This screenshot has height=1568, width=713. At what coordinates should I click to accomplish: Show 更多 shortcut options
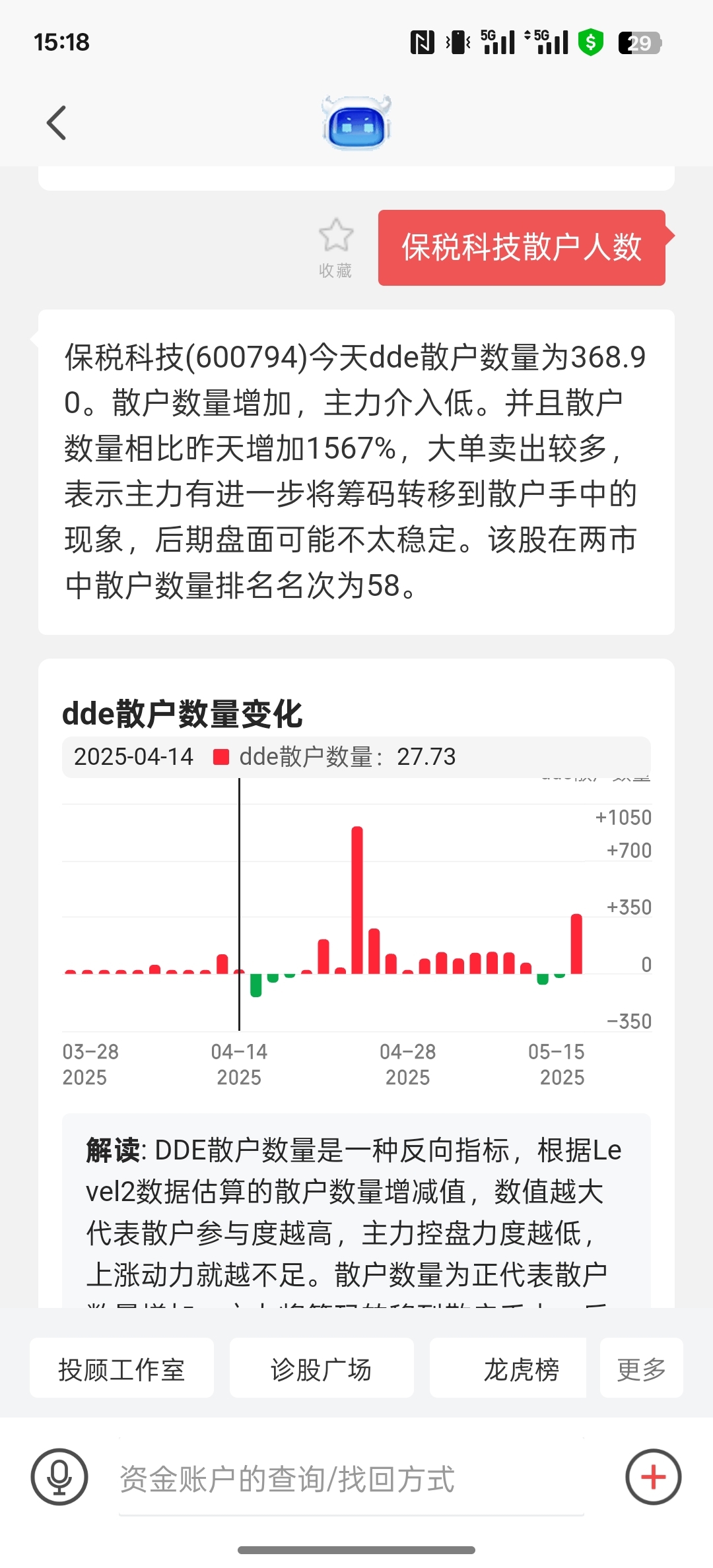tap(641, 1368)
